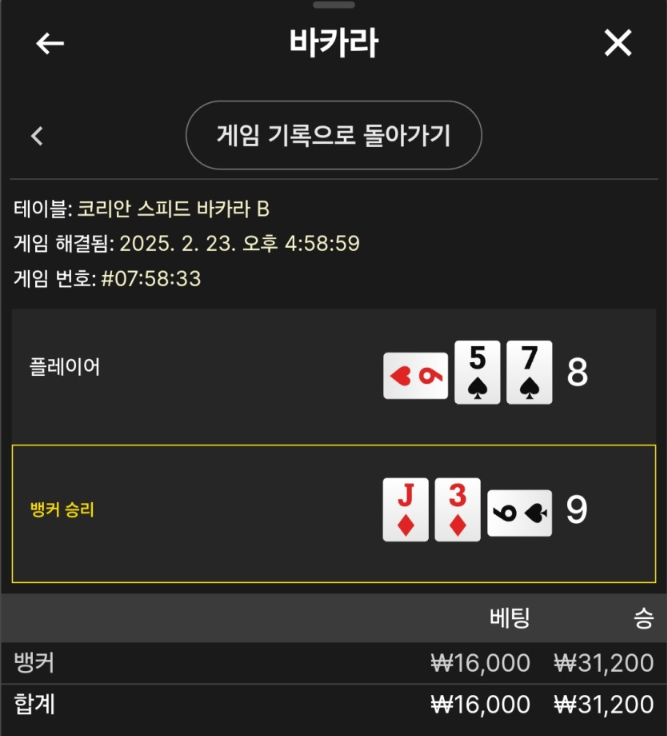Tap the back arrow in the header
Screen dimensions: 667x736
[50, 43]
